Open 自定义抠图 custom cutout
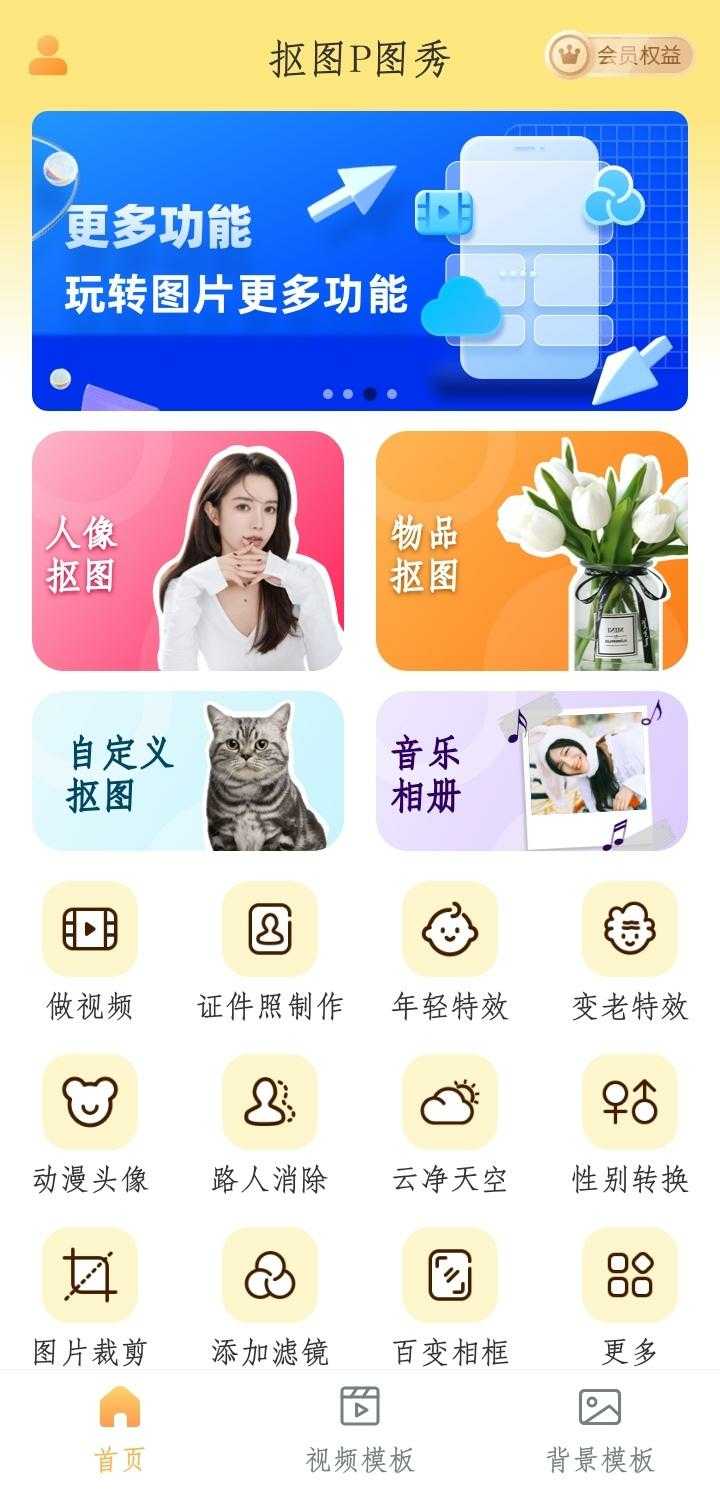The height and width of the screenshot is (1490, 720). coord(188,771)
